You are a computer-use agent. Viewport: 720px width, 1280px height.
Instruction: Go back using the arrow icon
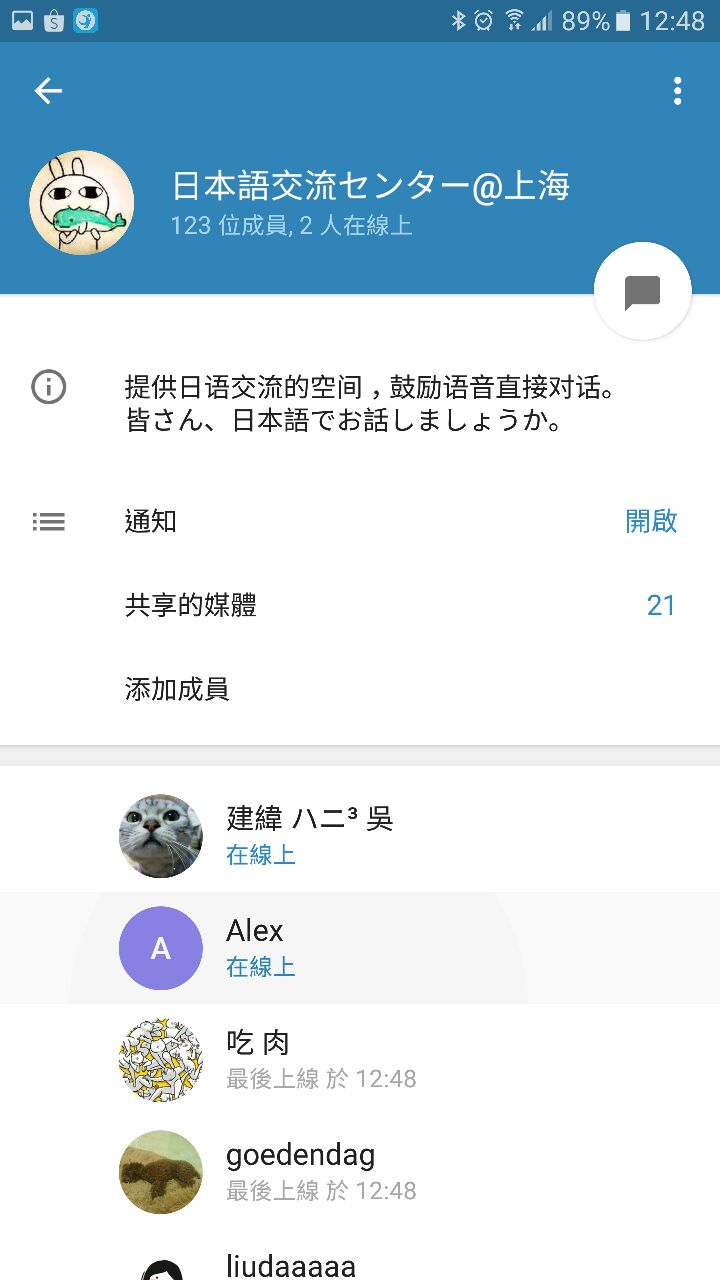click(x=48, y=91)
